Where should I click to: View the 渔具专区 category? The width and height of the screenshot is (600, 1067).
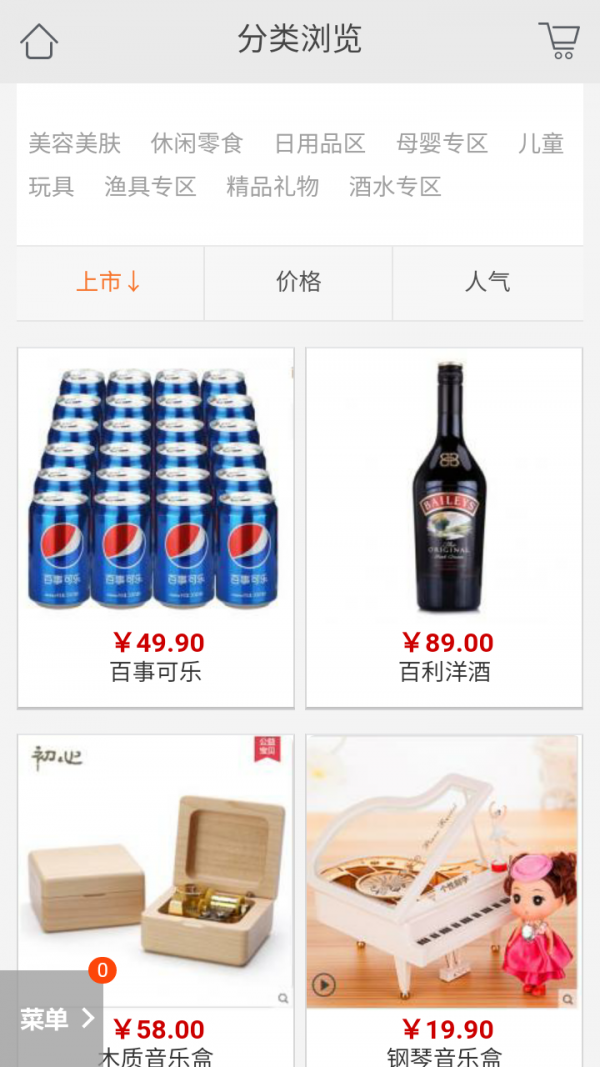150,187
